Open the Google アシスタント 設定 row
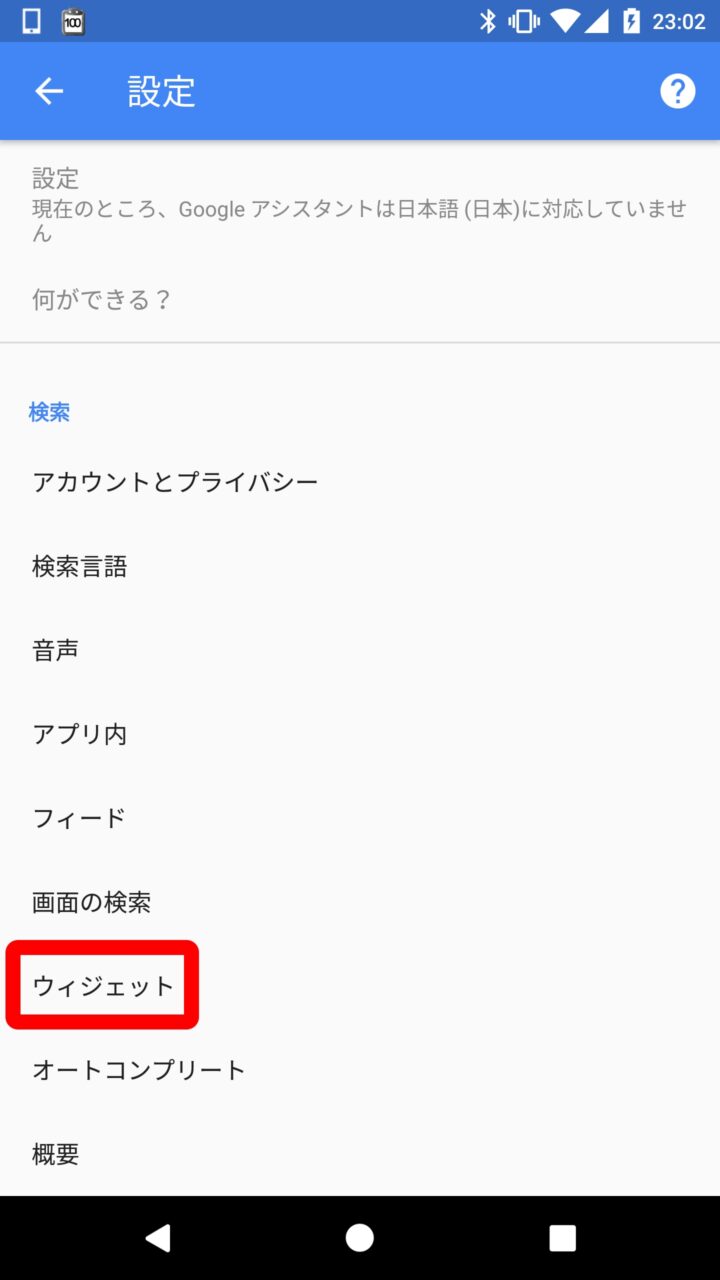This screenshot has height=1280, width=720. pyautogui.click(x=360, y=205)
